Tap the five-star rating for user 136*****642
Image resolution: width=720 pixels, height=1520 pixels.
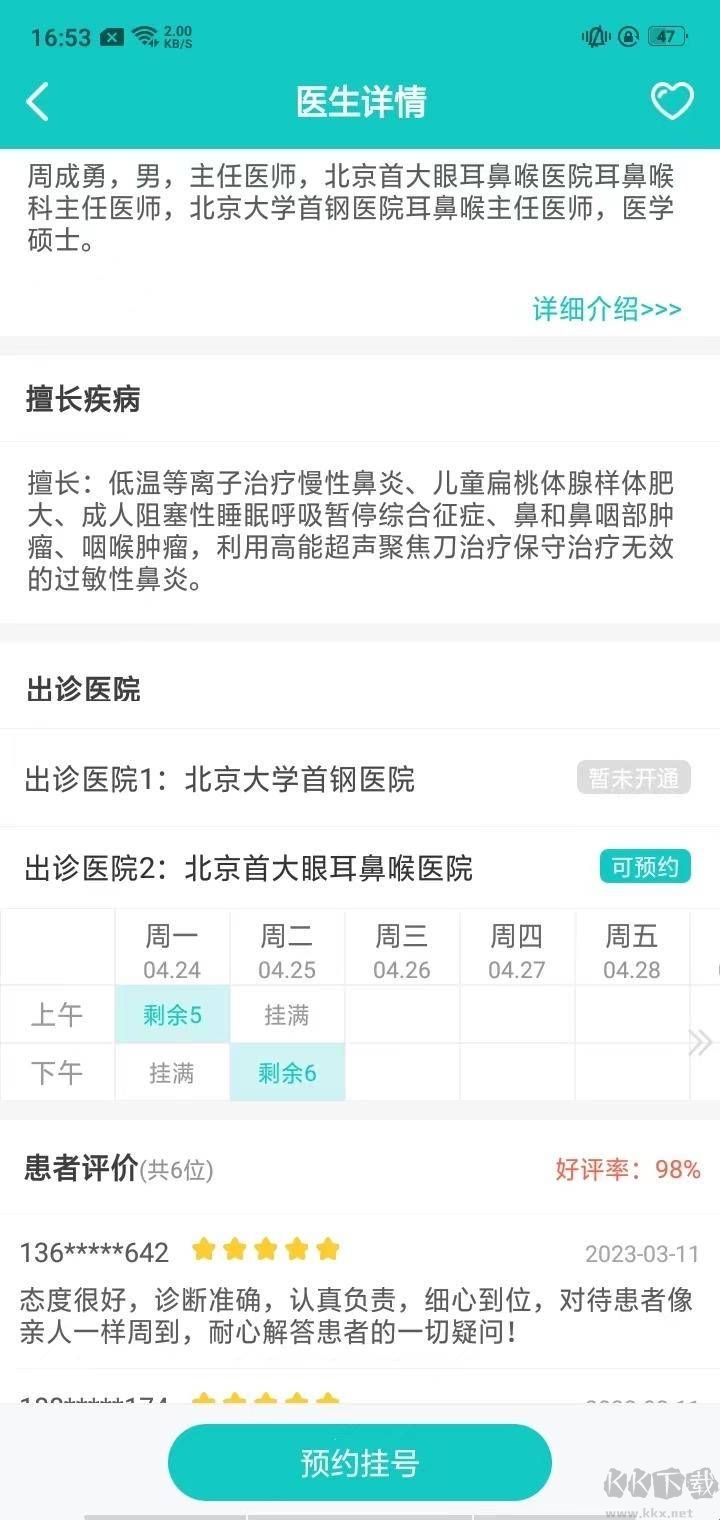264,1249
